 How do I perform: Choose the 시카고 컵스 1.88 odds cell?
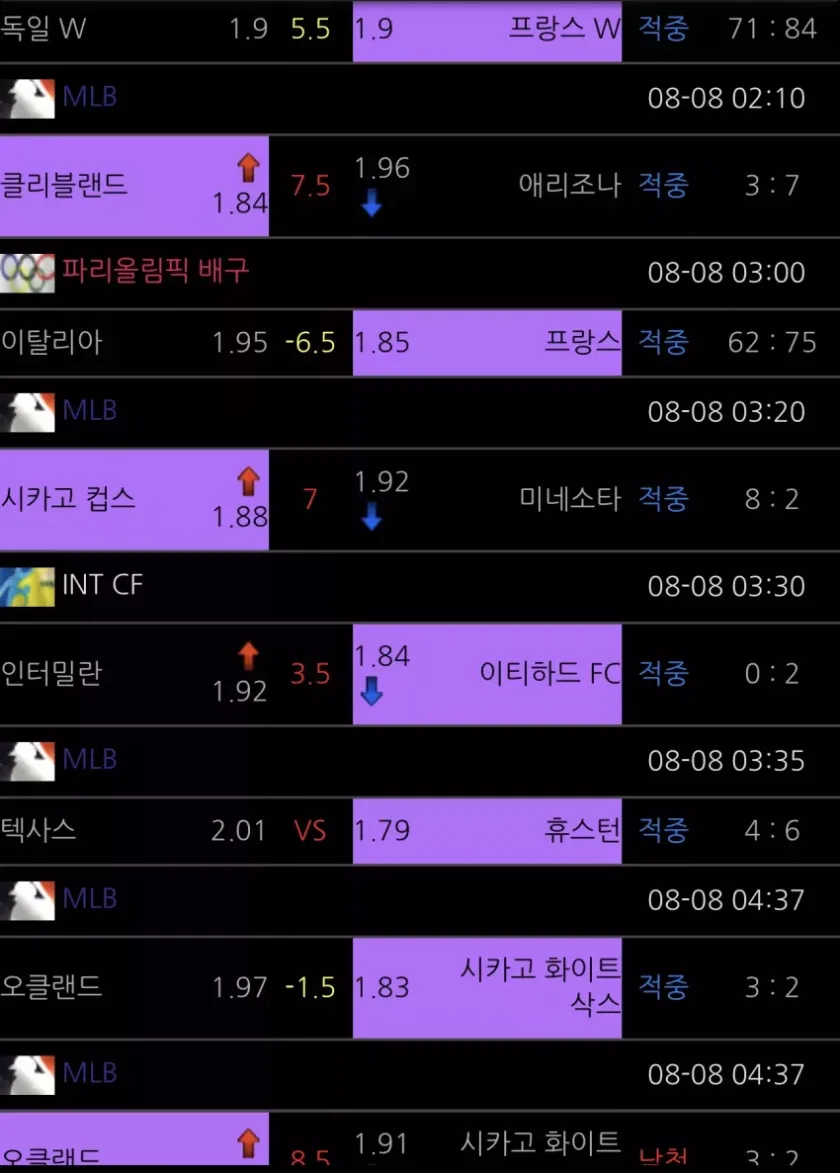[x=134, y=499]
